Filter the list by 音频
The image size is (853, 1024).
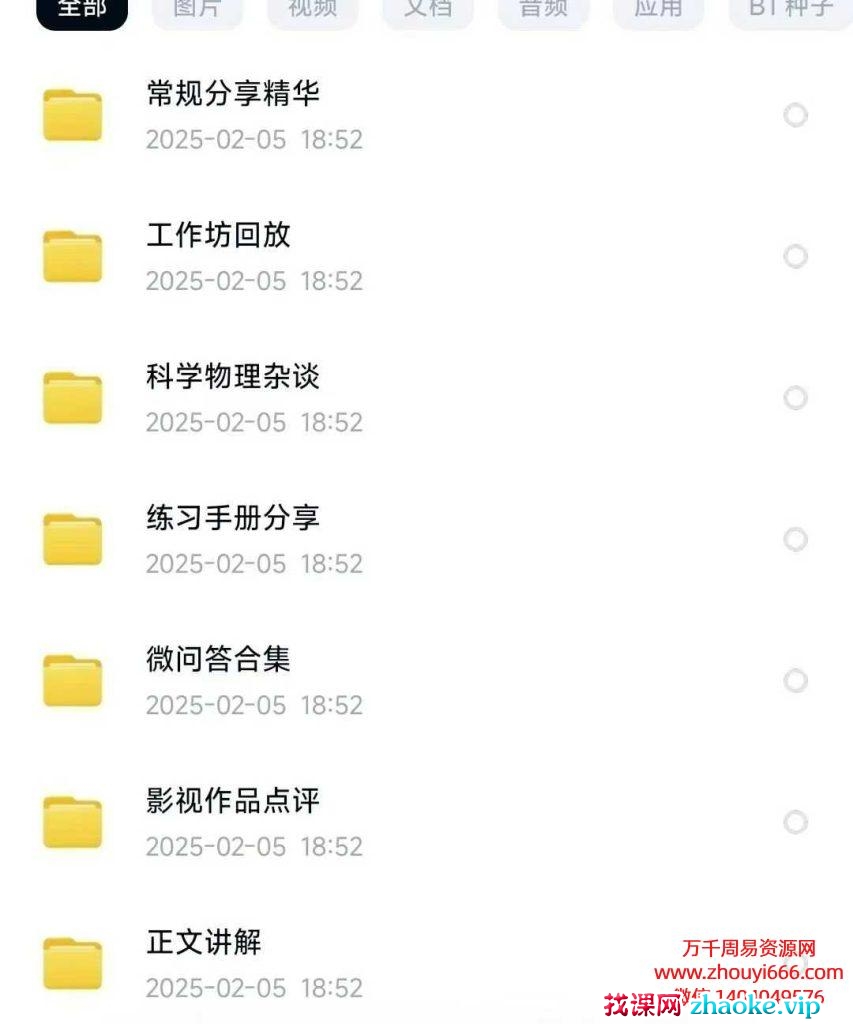tap(543, 10)
